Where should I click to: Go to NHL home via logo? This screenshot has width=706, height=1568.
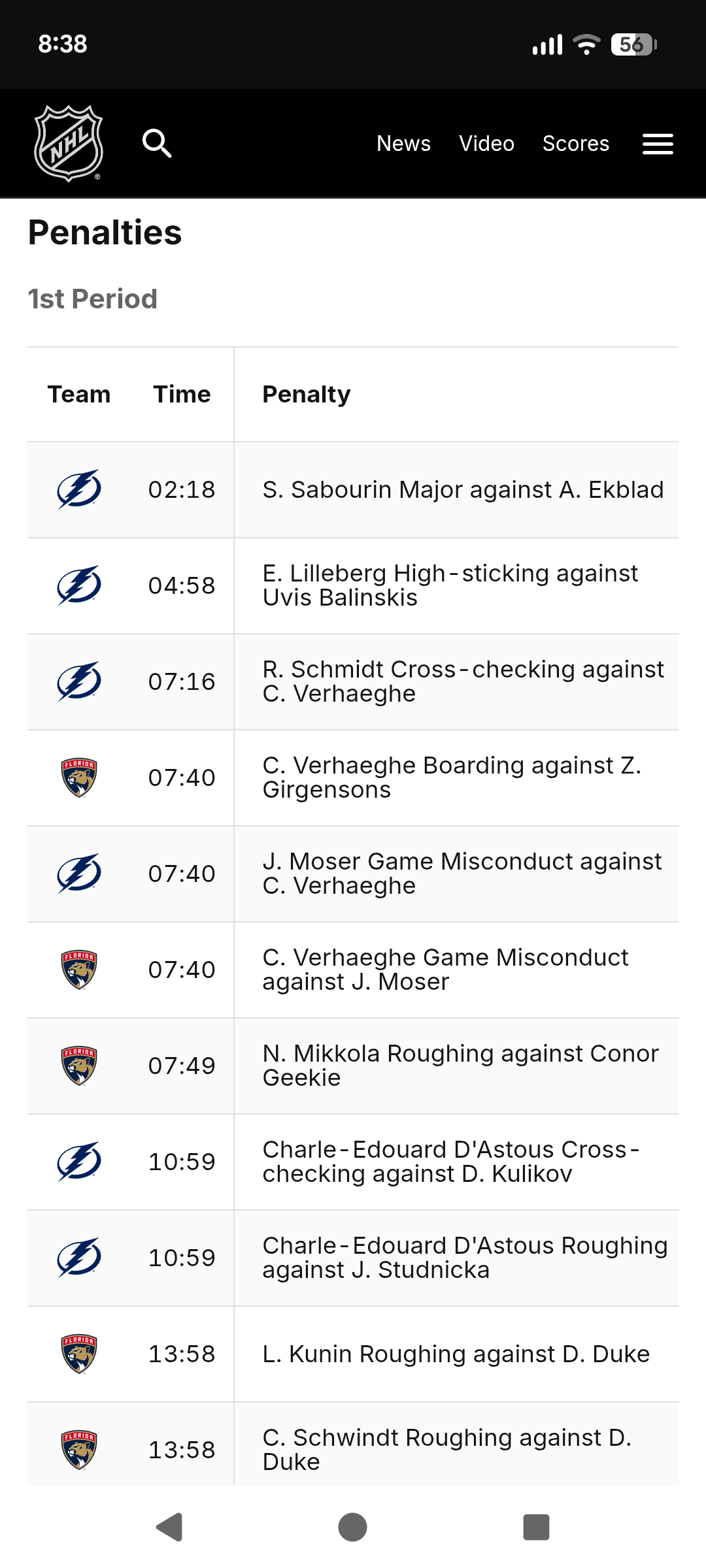[x=69, y=144]
